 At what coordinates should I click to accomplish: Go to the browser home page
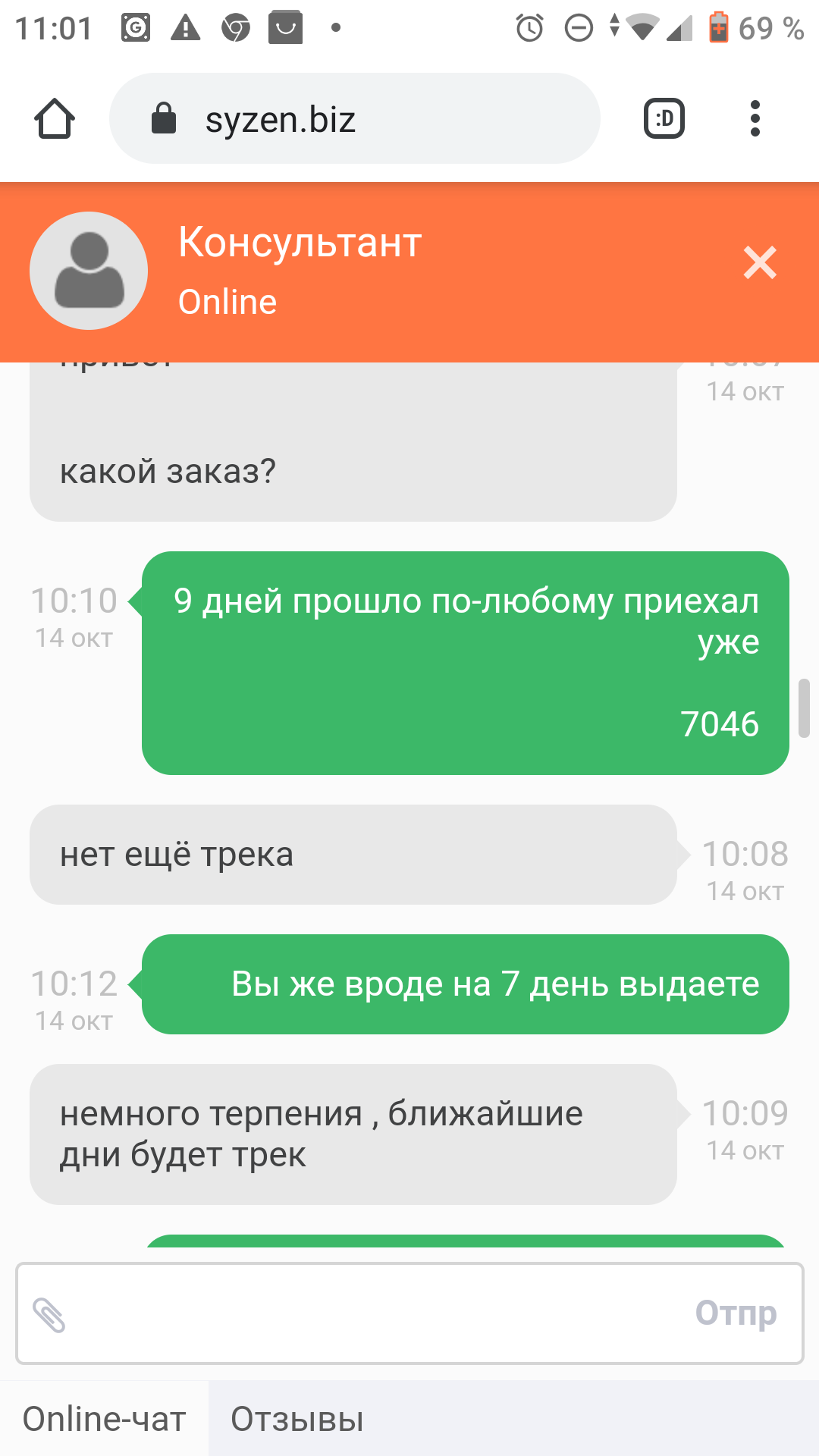pyautogui.click(x=55, y=118)
